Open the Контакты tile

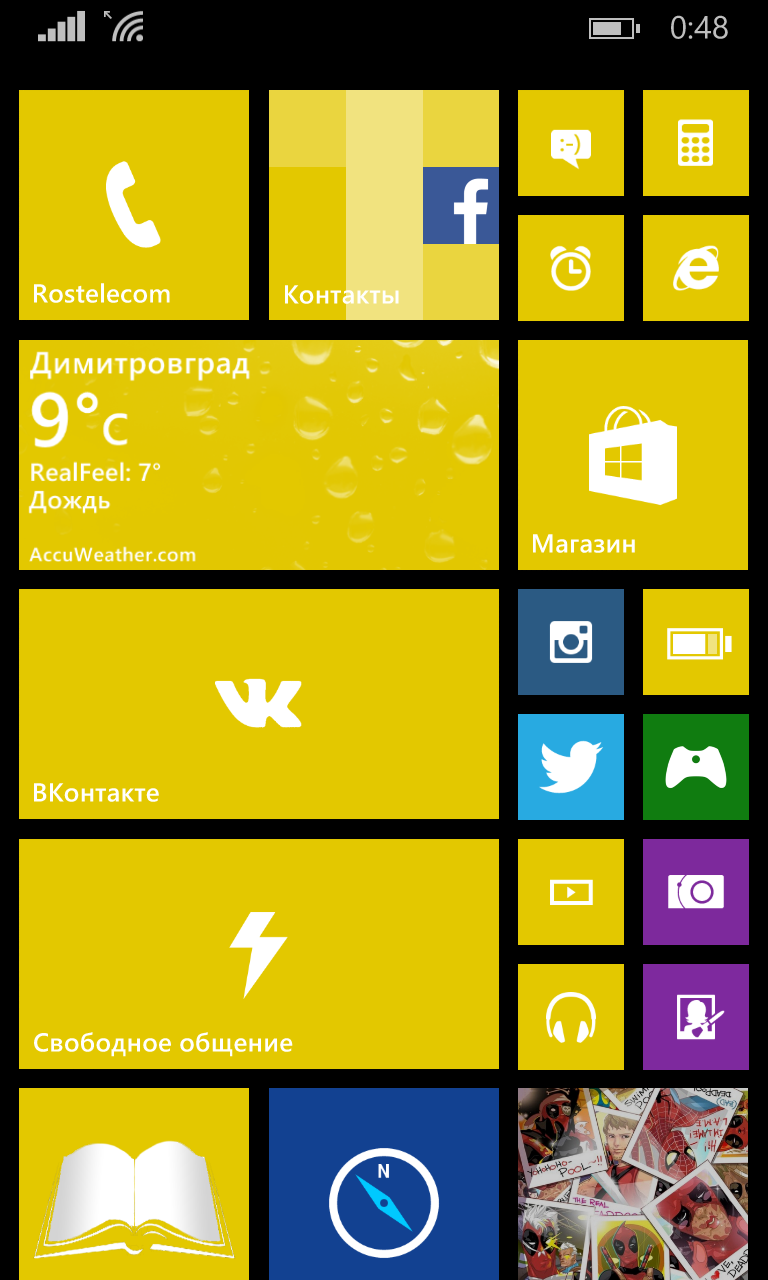point(383,205)
